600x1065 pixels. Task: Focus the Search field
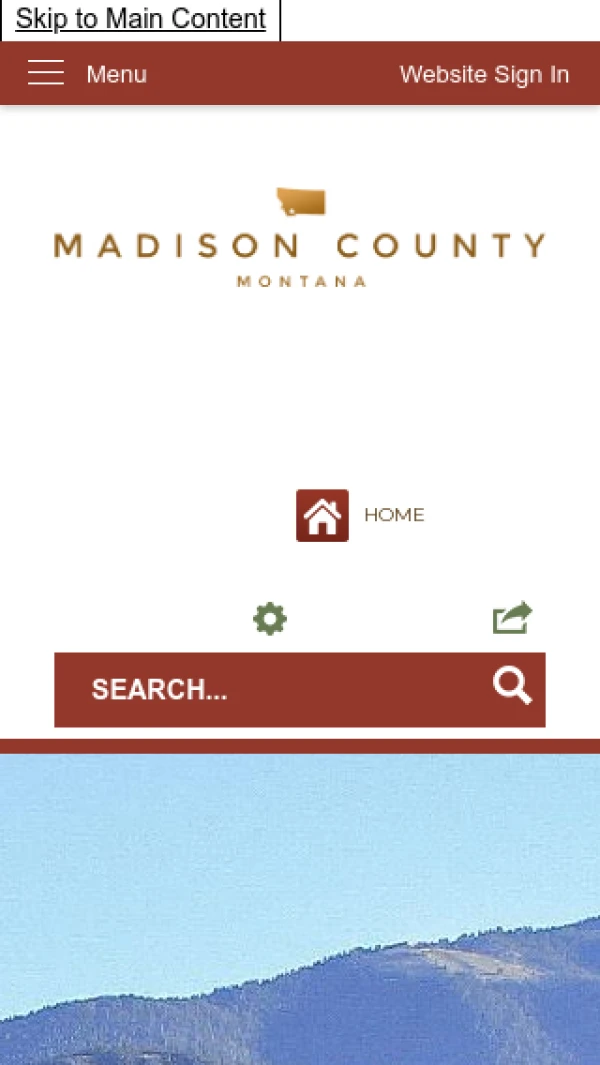[x=270, y=689]
